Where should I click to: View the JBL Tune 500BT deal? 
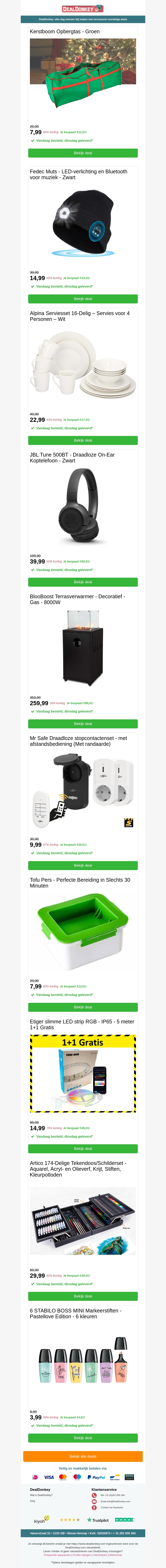83,582
